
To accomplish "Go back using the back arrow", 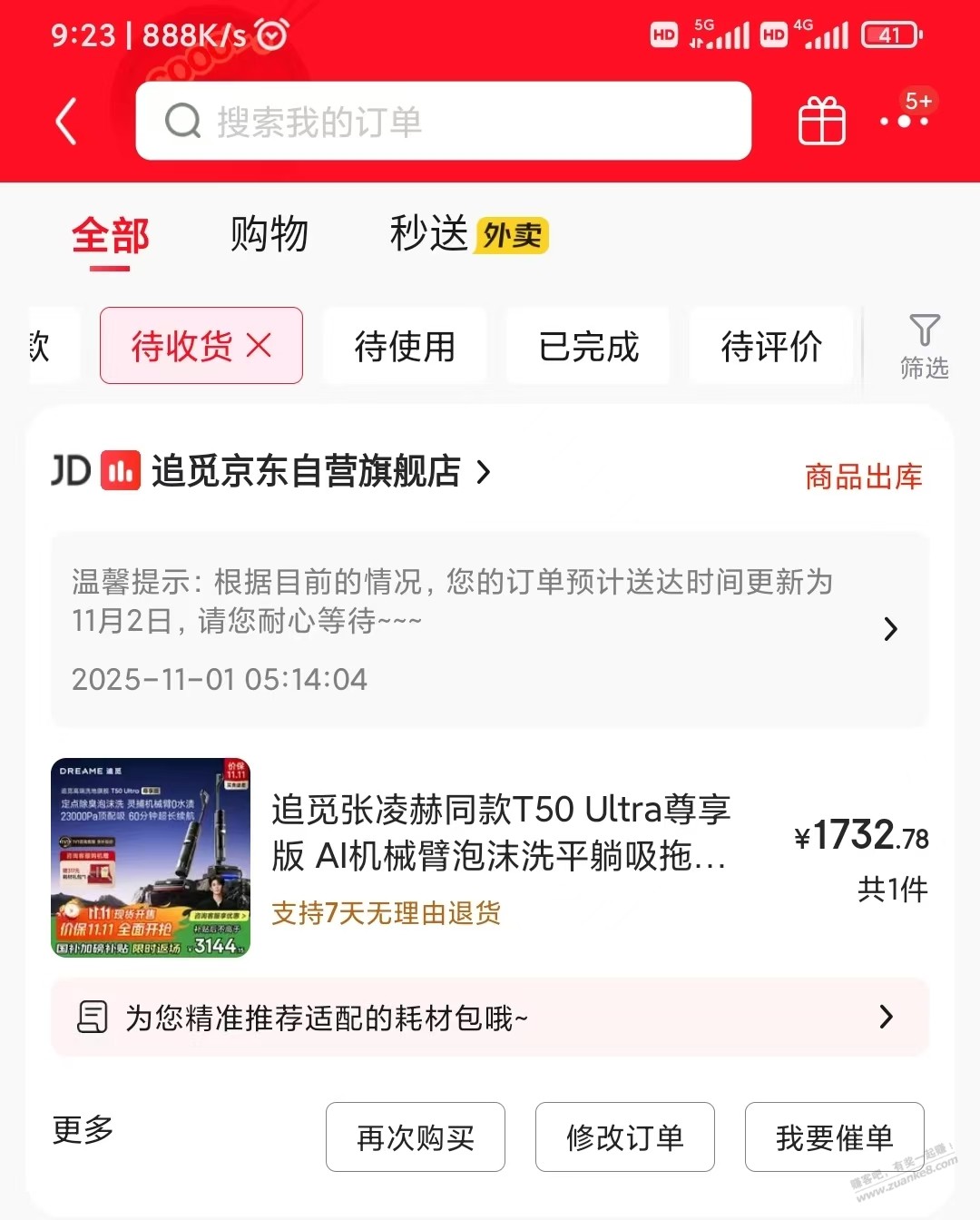I will [x=65, y=122].
